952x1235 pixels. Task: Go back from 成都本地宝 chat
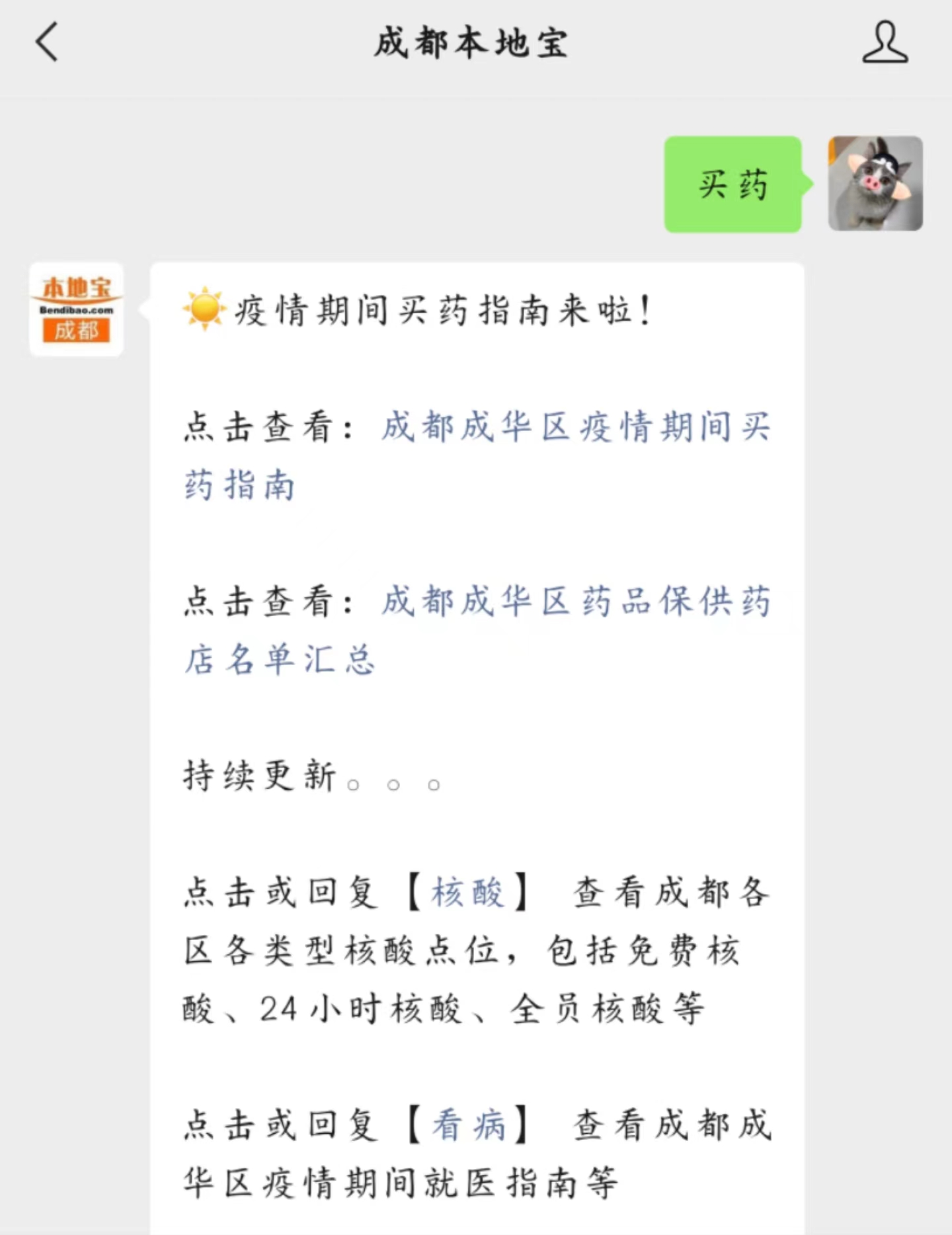(47, 42)
